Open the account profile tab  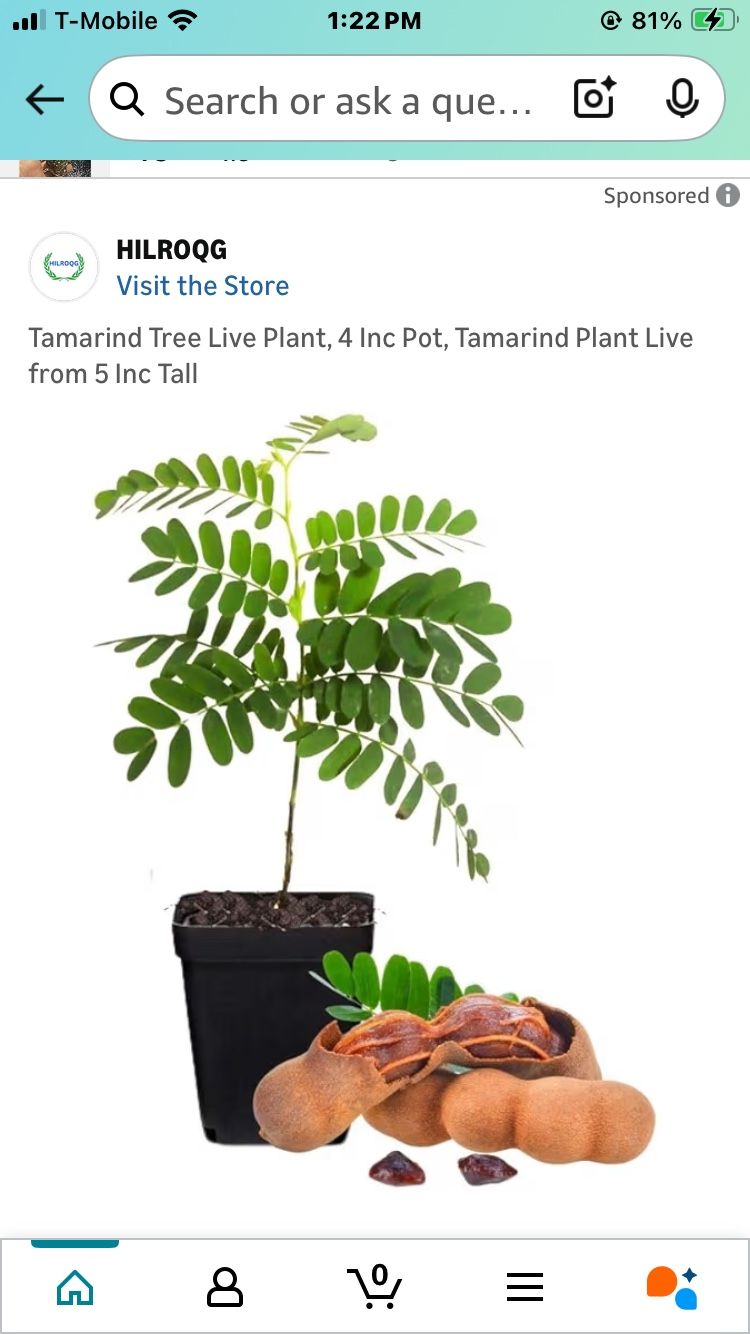225,1287
